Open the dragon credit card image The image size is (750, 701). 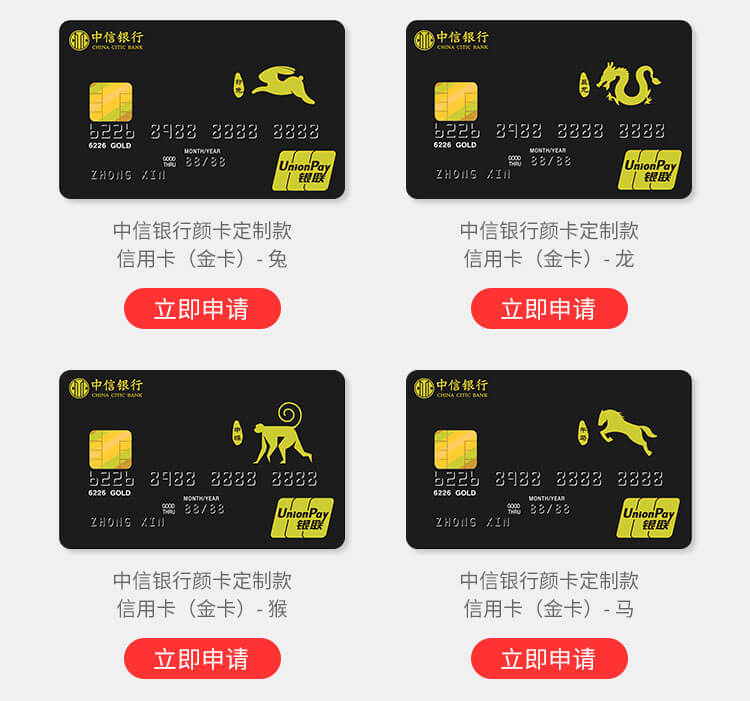click(x=549, y=110)
